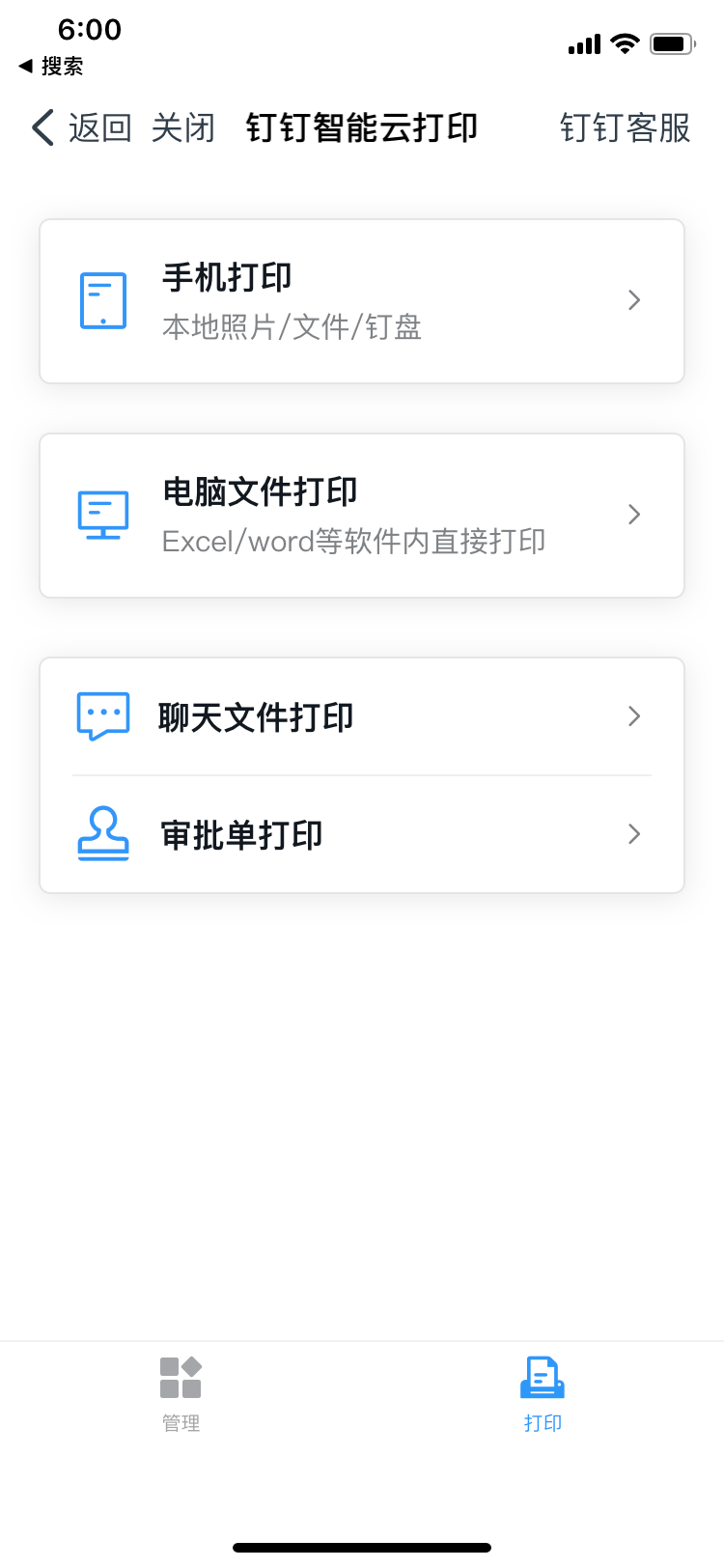Tap the Wi-Fi icon in status bar
Screen dimensions: 724x1568
click(x=627, y=42)
